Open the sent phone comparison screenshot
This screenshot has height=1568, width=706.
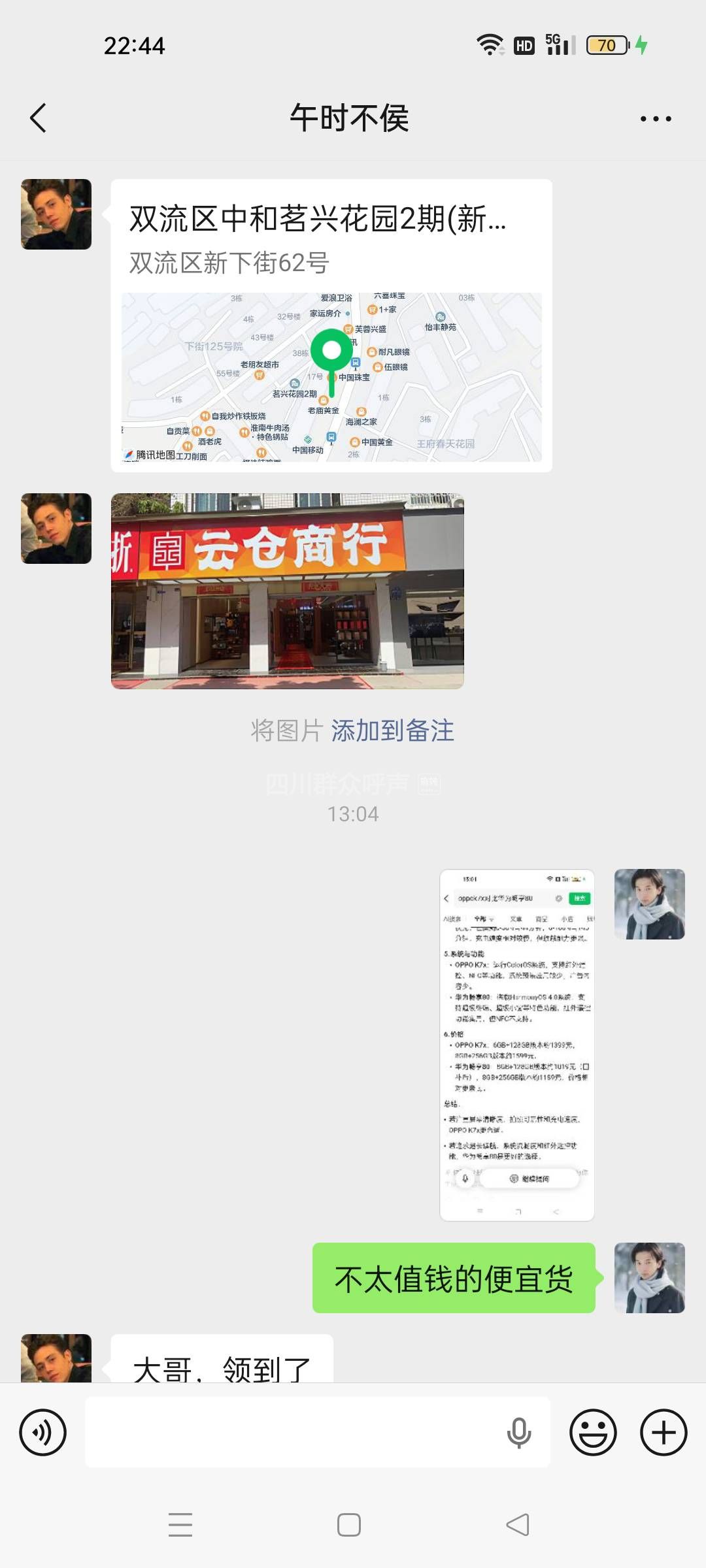[x=516, y=1044]
